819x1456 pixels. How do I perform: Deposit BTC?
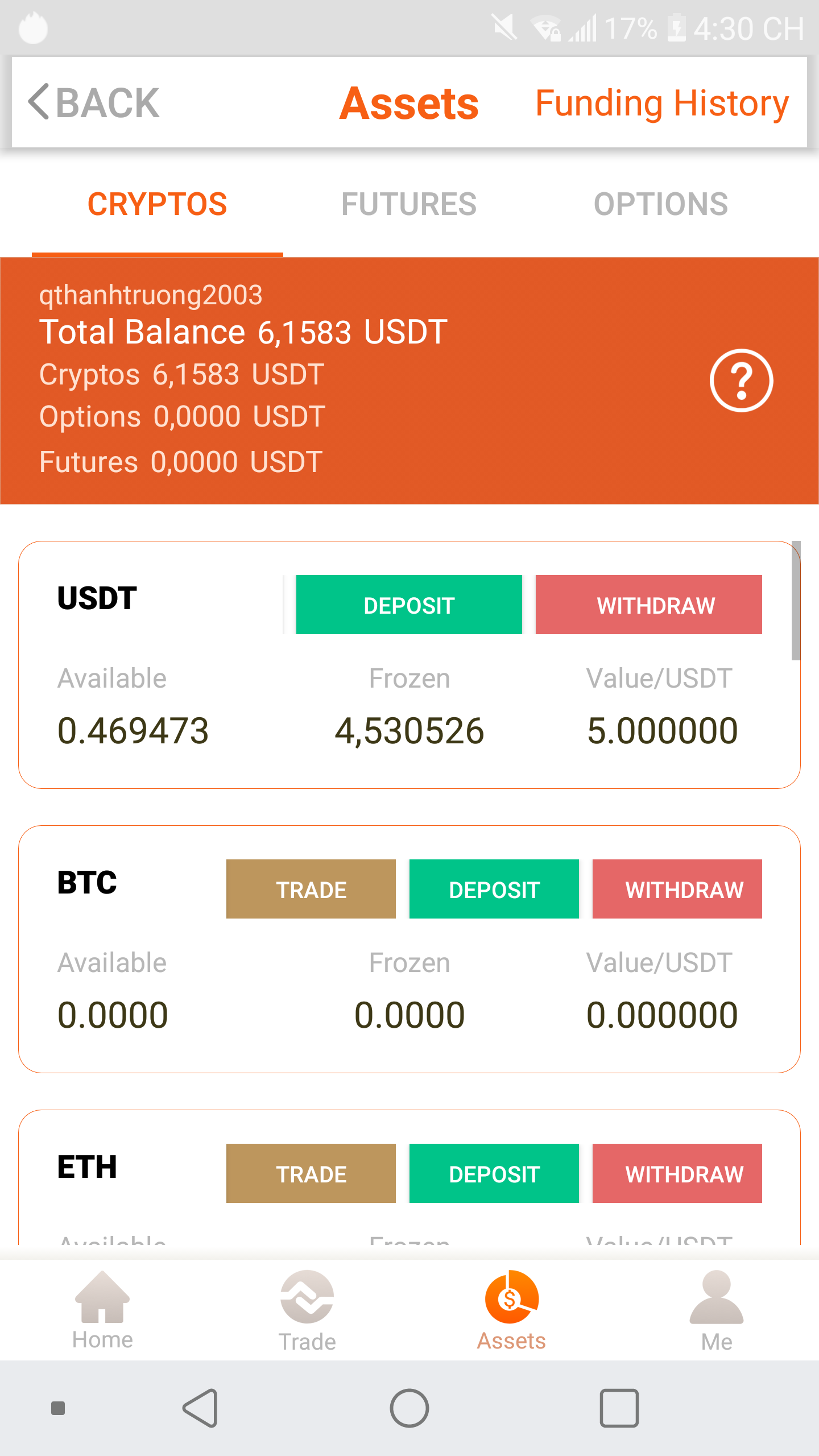coord(494,890)
